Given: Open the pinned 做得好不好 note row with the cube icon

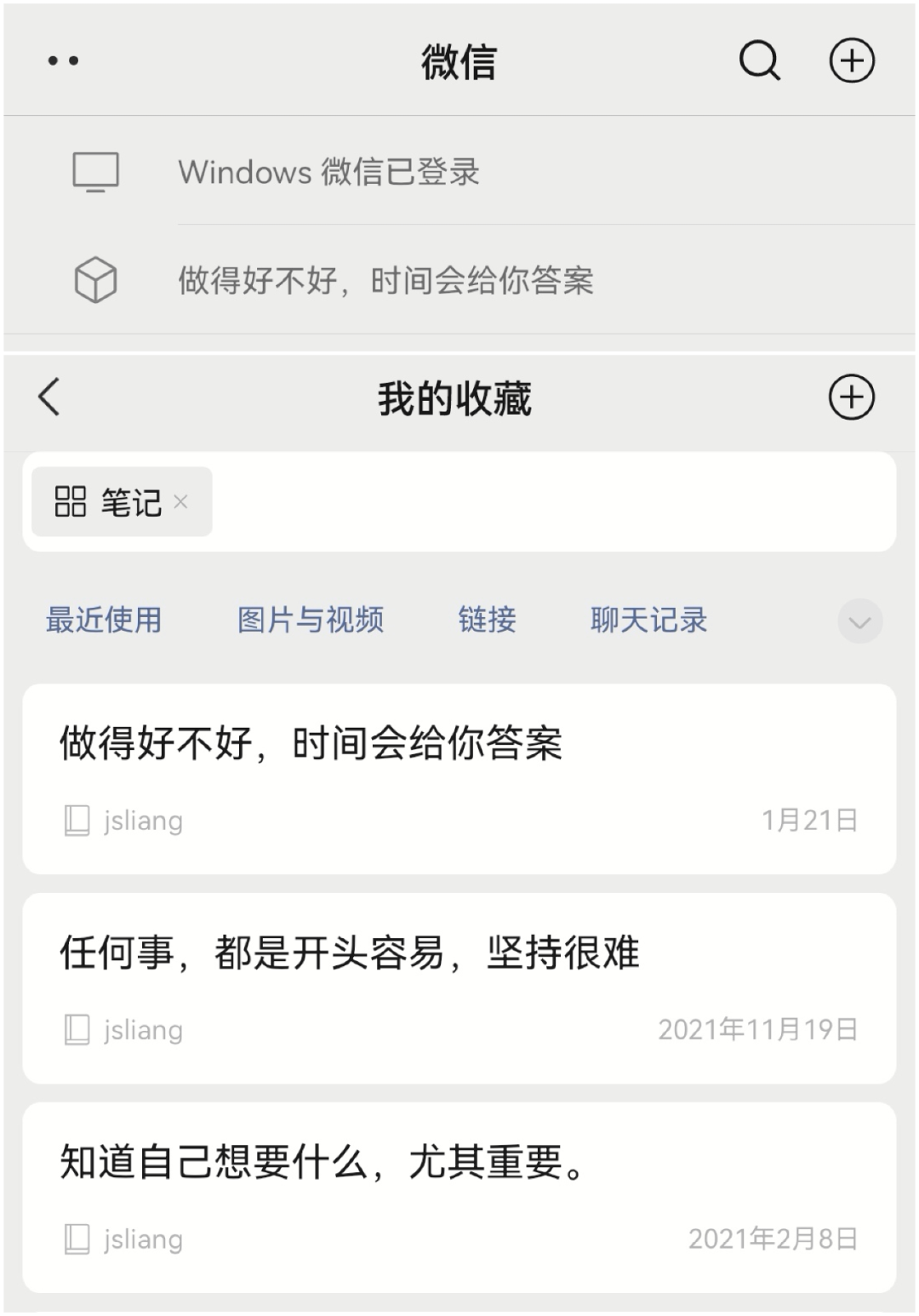Looking at the screenshot, I should tap(459, 280).
